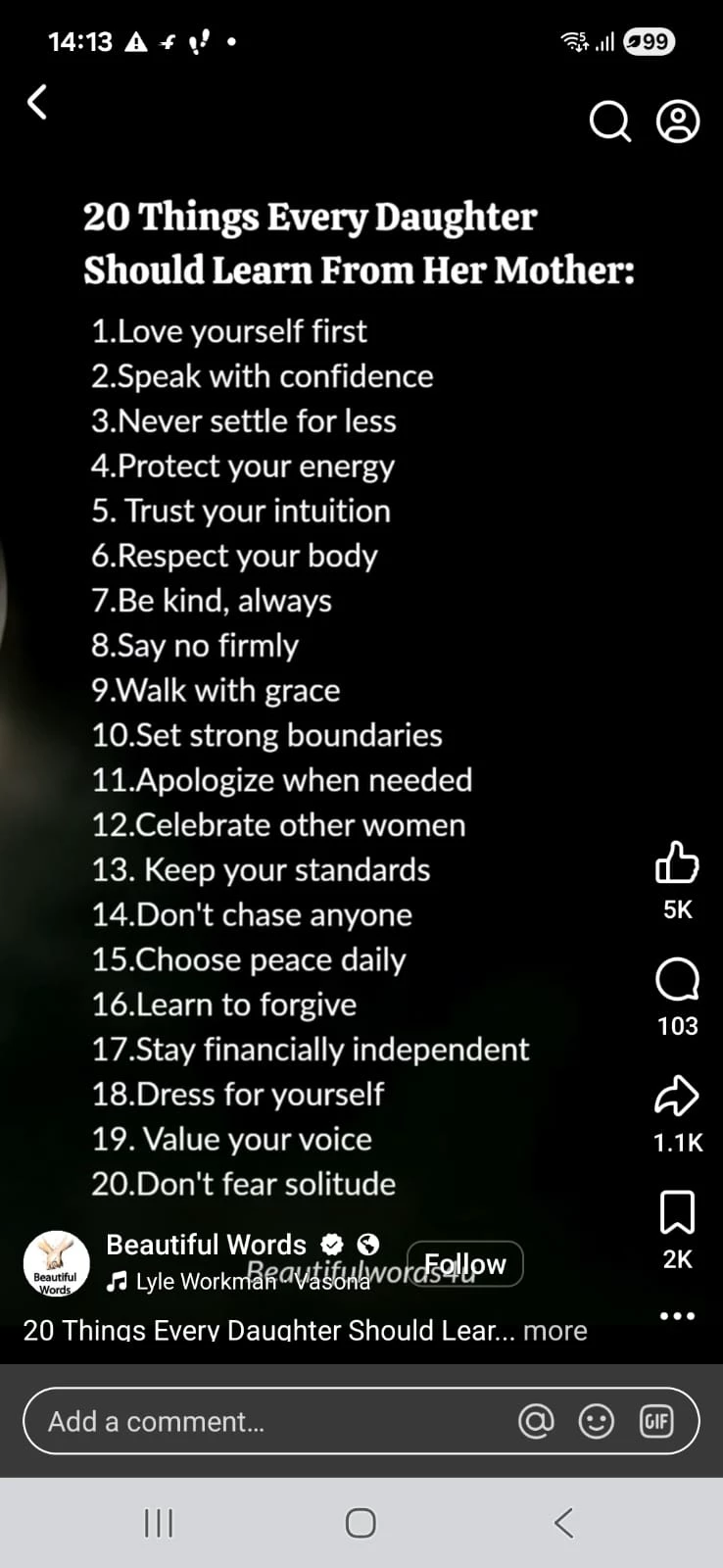Add a GIF to your comment

[656, 1421]
